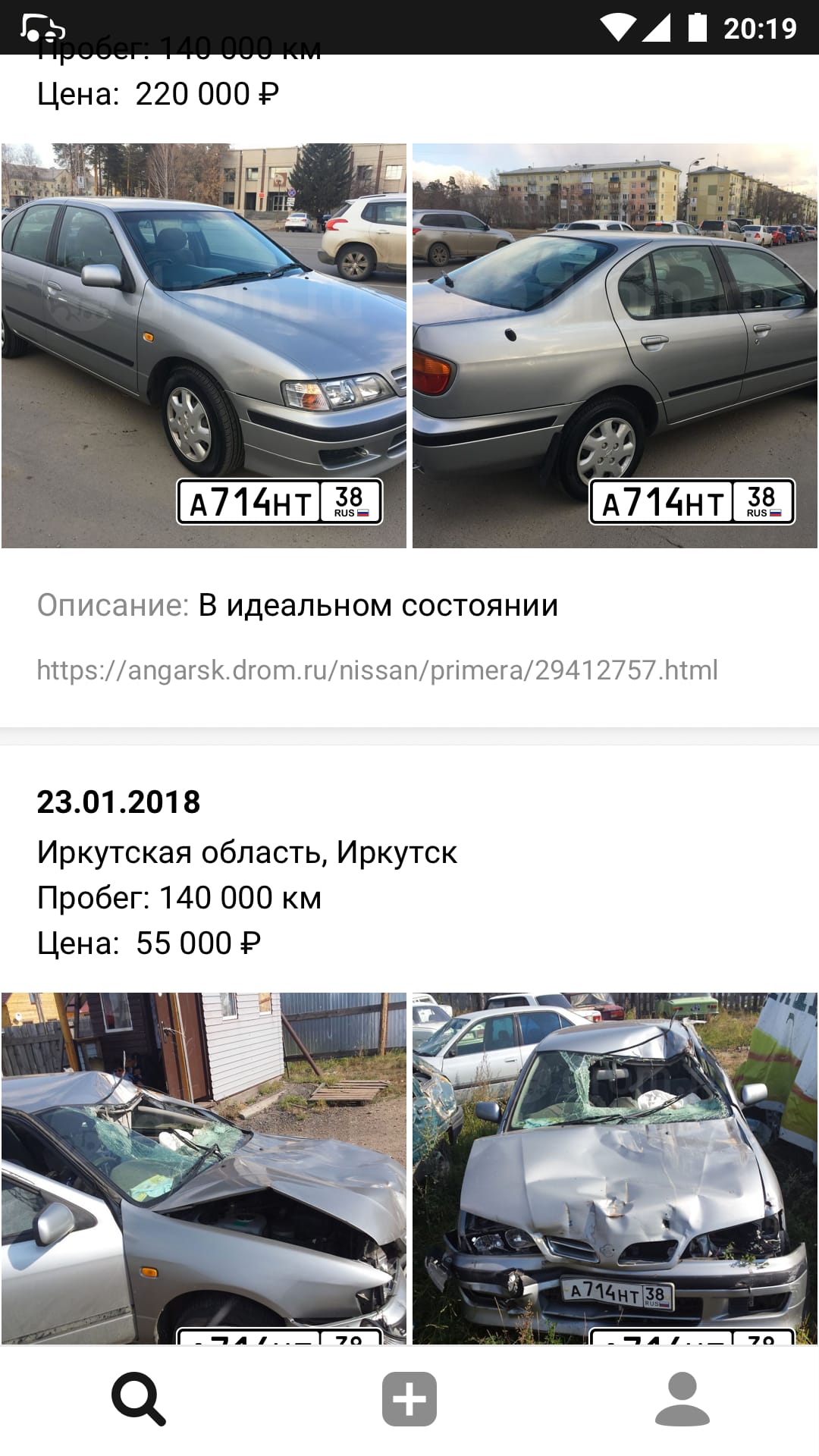Open the drom.ru listing link

tap(378, 670)
